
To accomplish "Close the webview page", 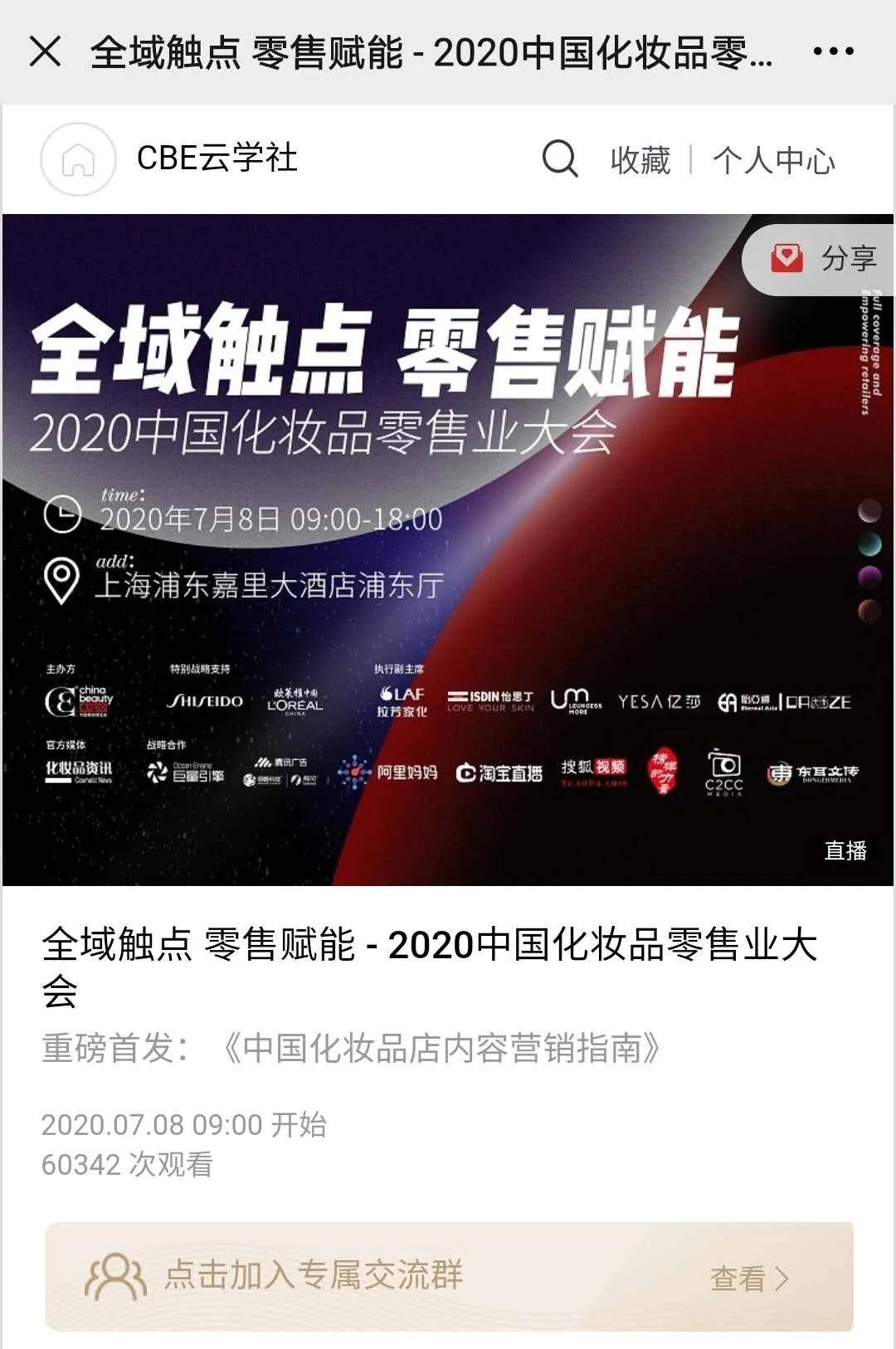I will click(45, 51).
